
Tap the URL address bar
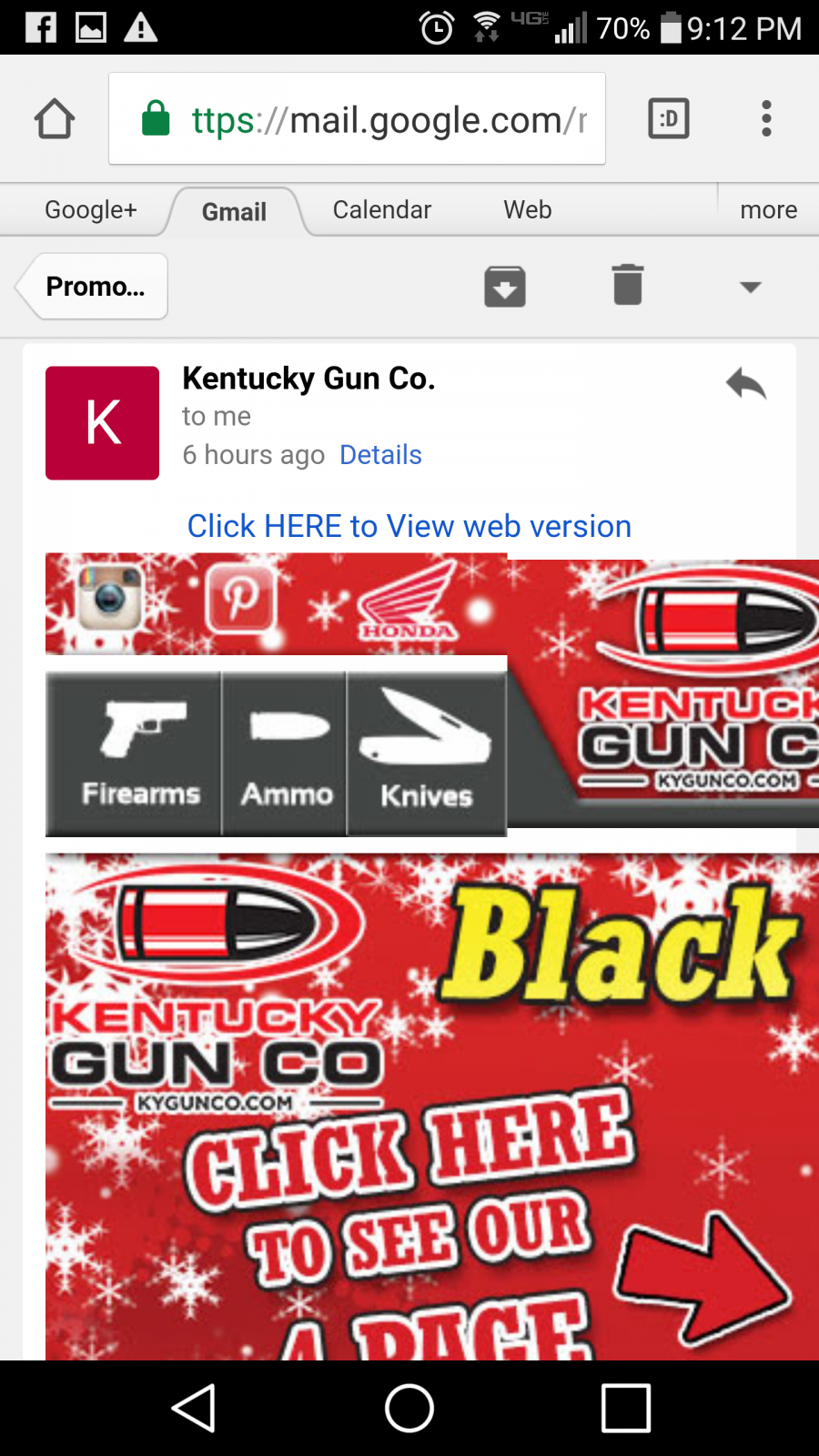coord(357,118)
